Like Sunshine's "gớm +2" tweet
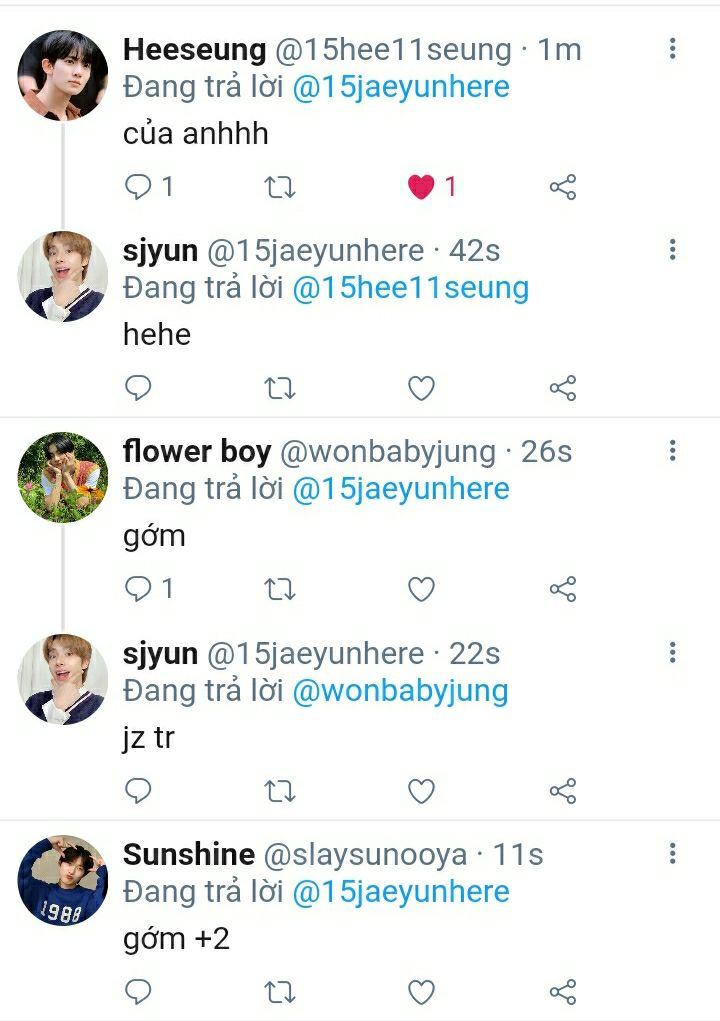This screenshot has width=720, height=1021. click(422, 991)
